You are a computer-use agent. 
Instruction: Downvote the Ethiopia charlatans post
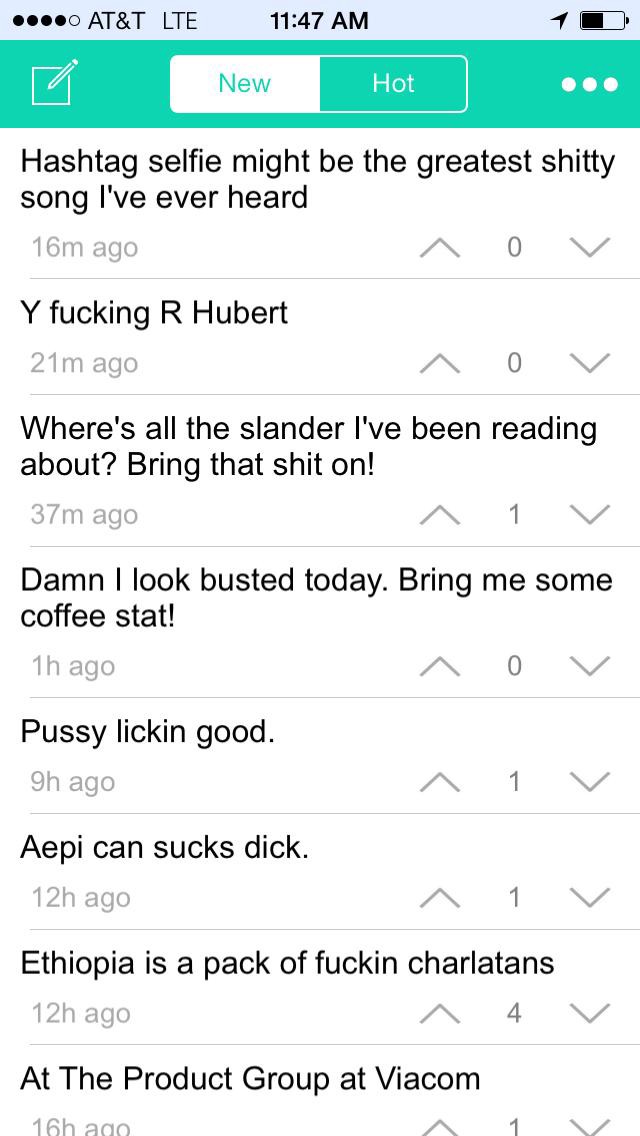tap(590, 1014)
